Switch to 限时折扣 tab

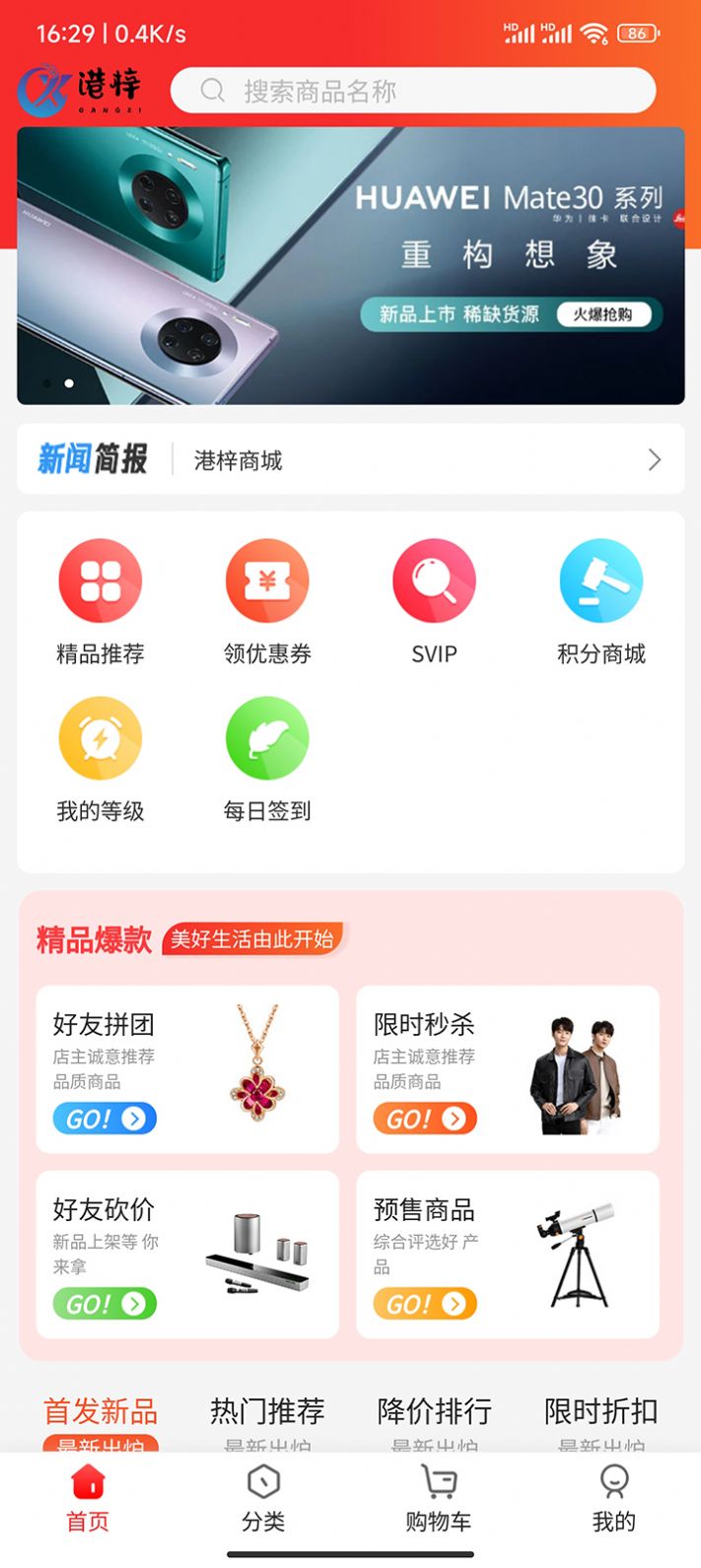[x=600, y=1412]
